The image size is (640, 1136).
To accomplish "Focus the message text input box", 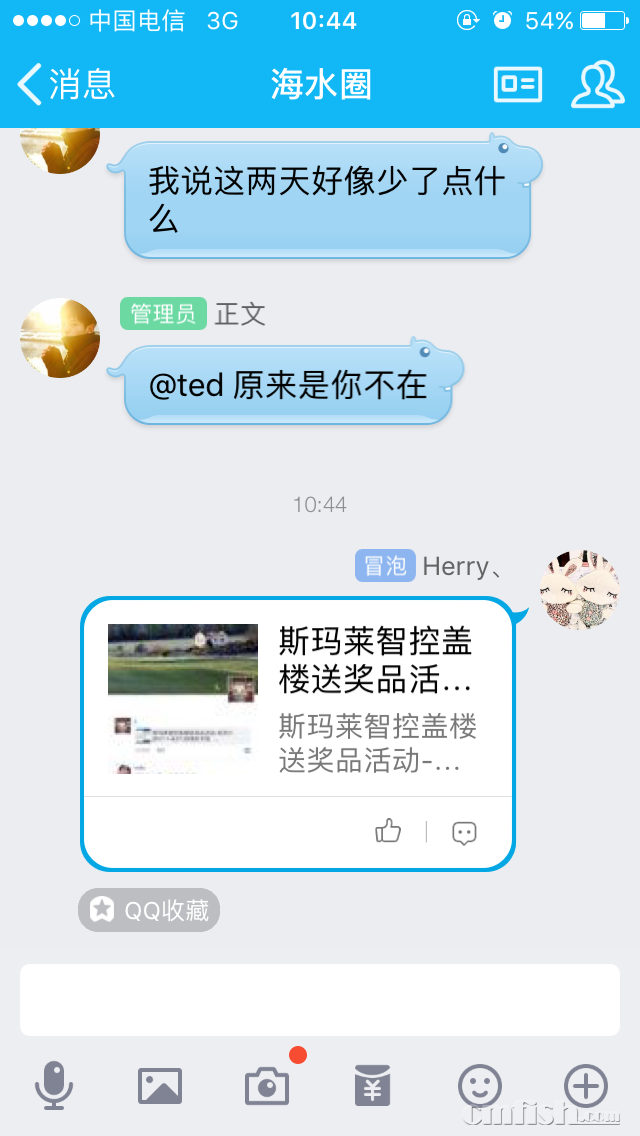I will (x=320, y=999).
